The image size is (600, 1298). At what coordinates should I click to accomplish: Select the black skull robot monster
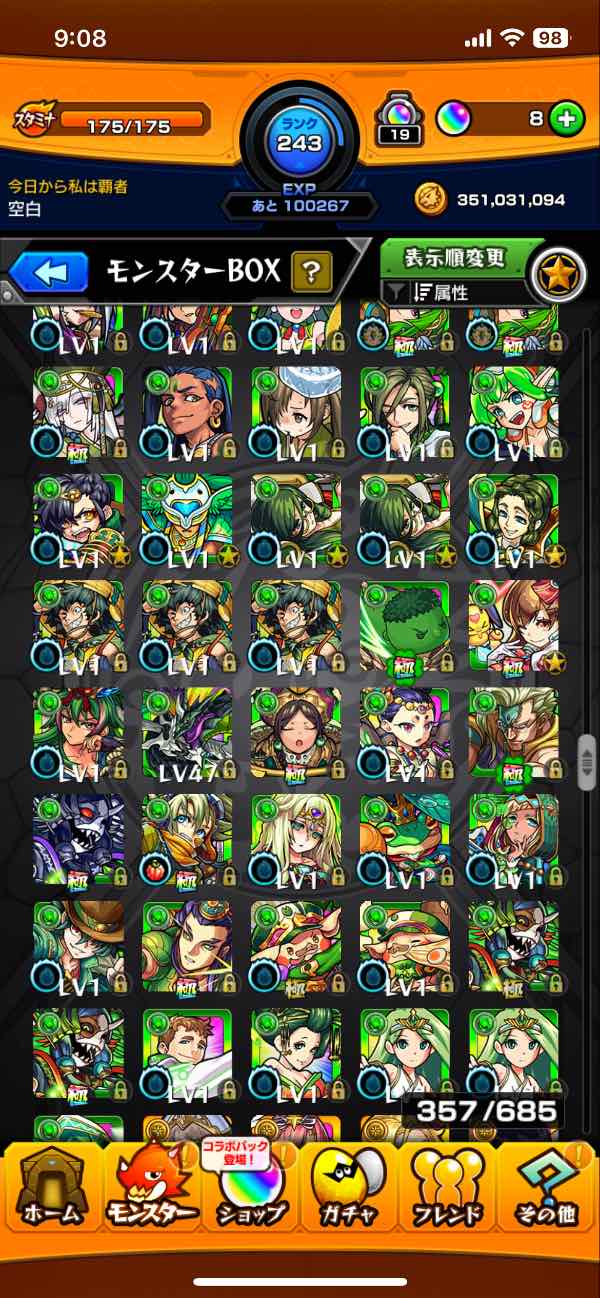click(x=78, y=840)
